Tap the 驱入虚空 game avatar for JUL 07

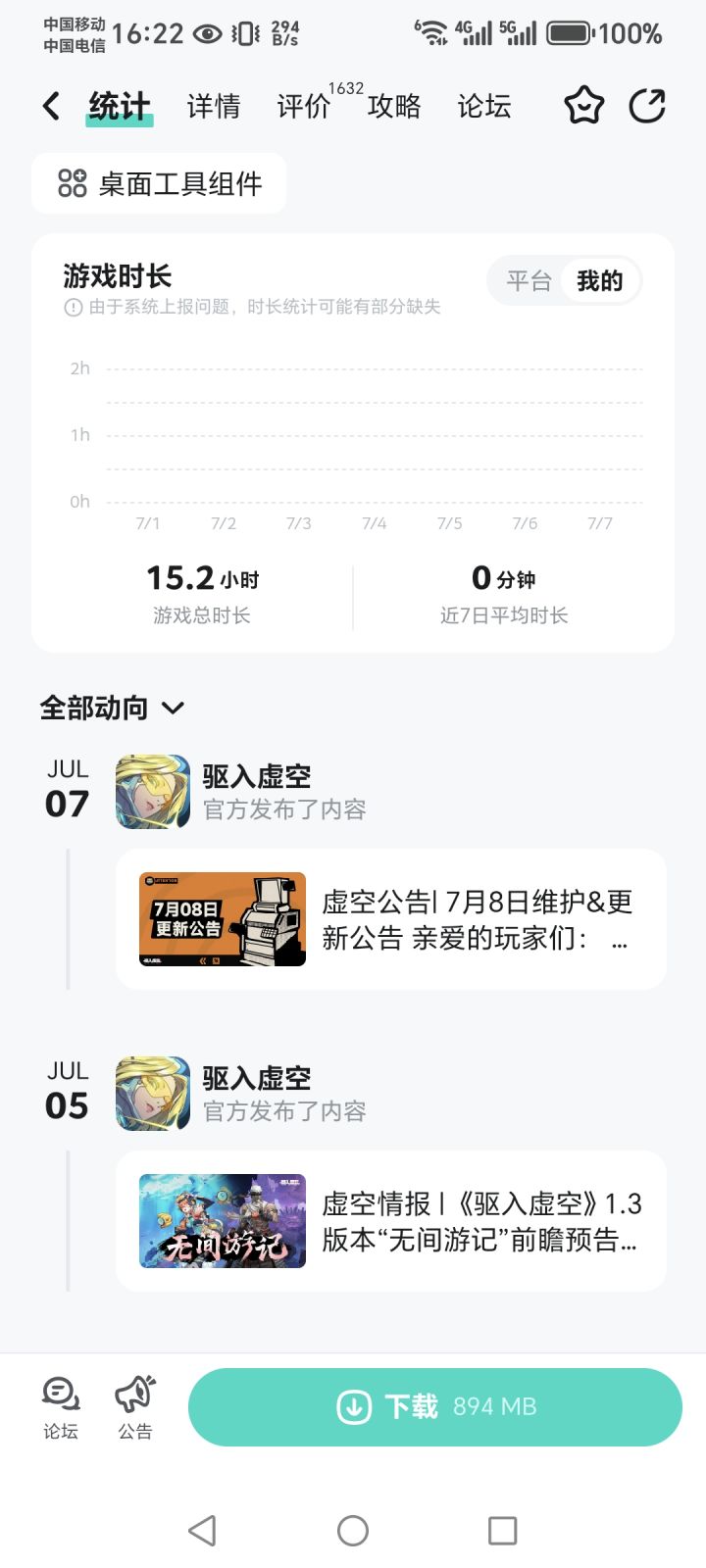pos(151,793)
